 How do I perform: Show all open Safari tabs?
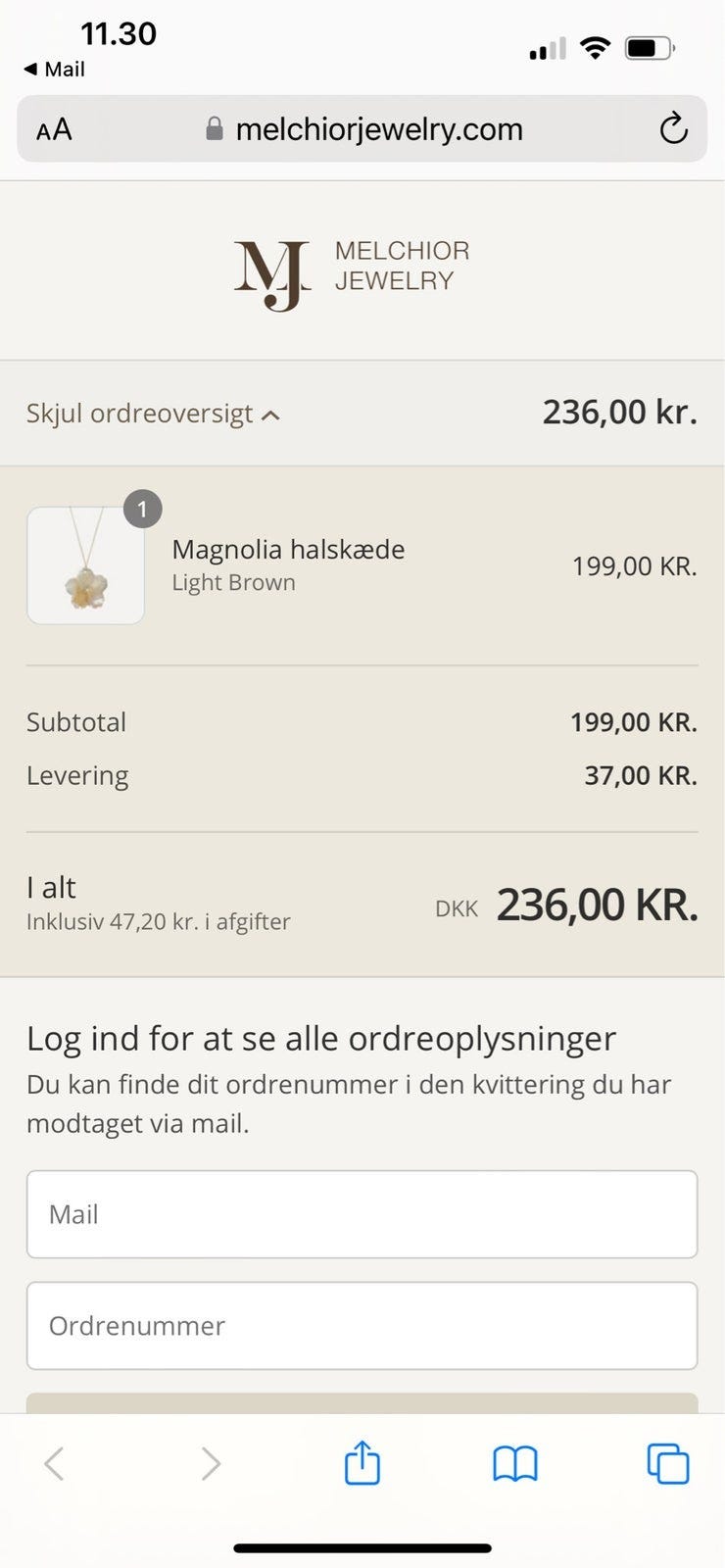tap(668, 1464)
